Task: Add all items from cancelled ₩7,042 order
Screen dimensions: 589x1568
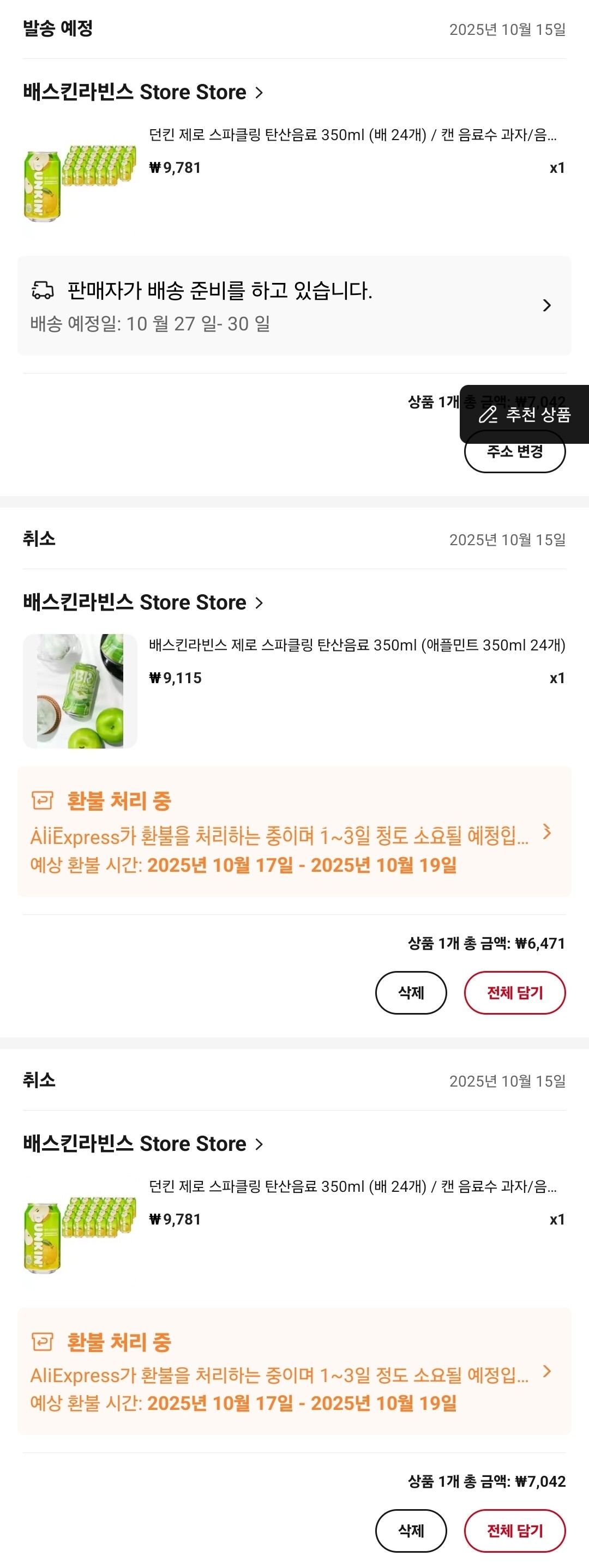Action: pos(515,1530)
